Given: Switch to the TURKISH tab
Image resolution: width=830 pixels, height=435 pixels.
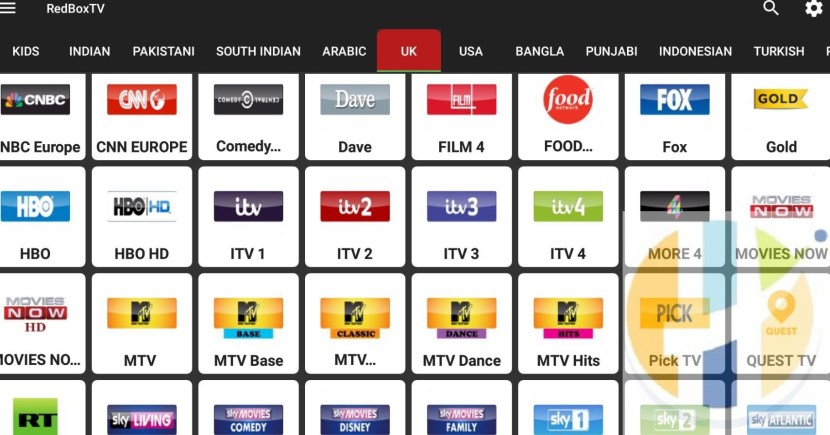Looking at the screenshot, I should [779, 51].
